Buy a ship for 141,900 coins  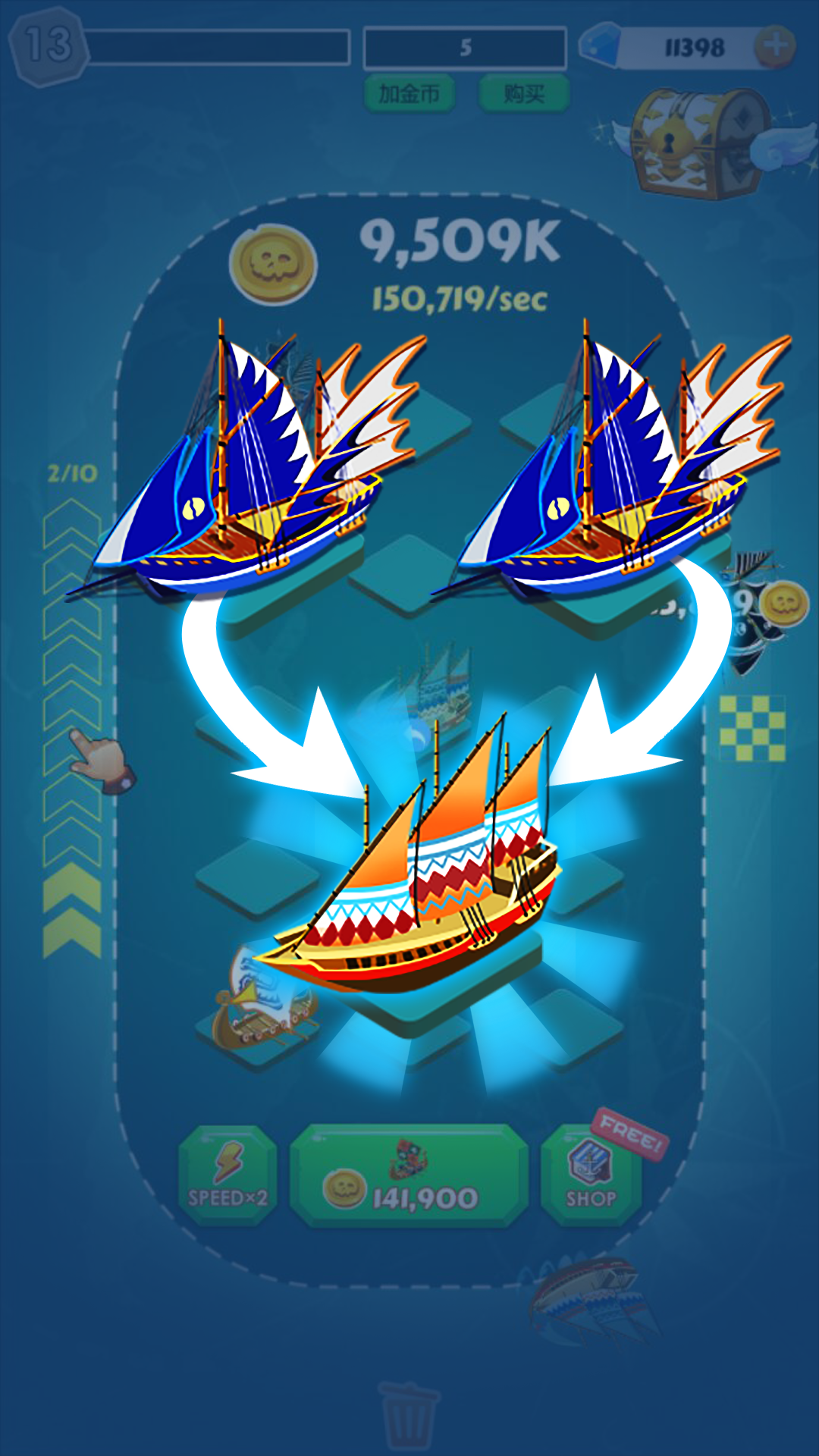(x=409, y=1175)
